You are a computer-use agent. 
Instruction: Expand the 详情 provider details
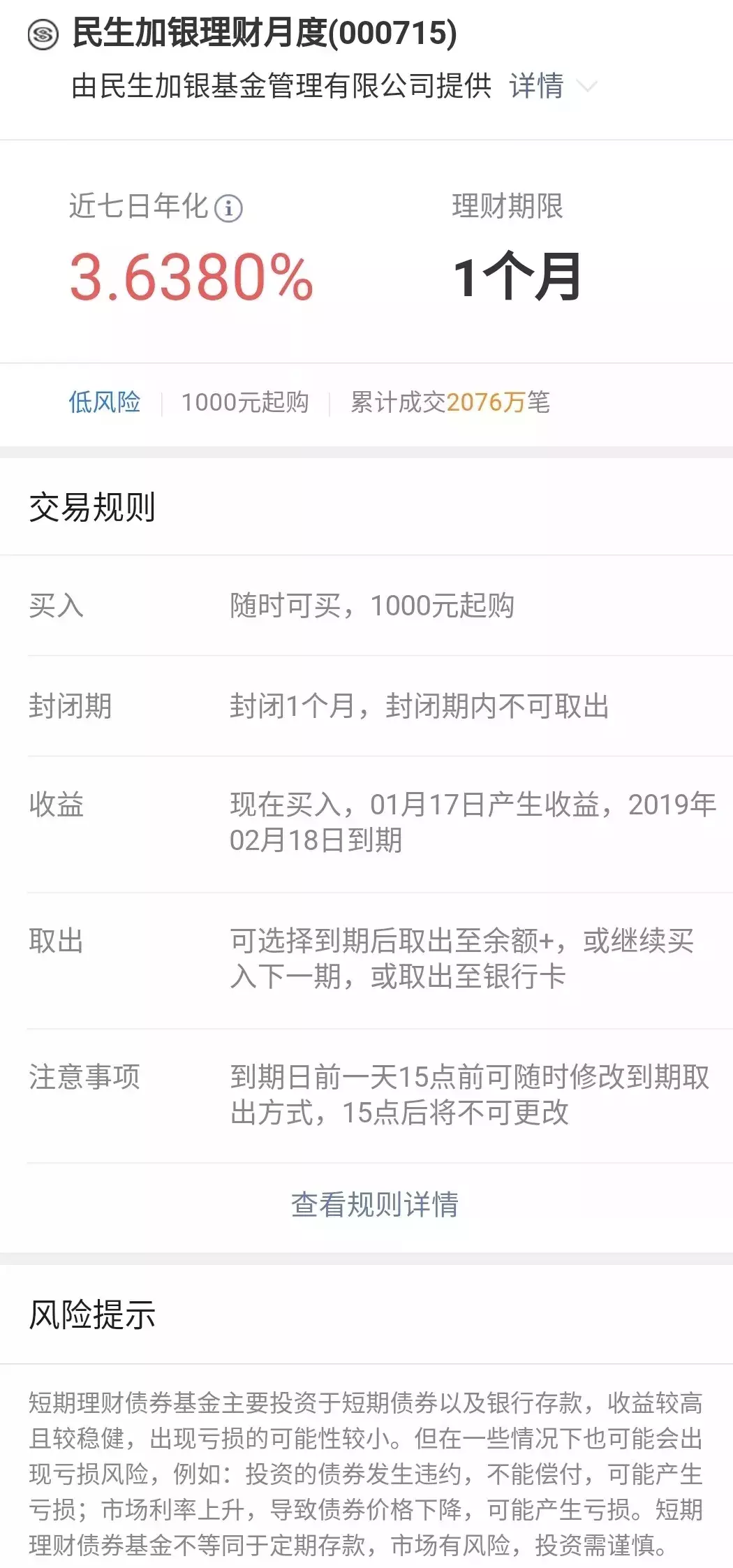(x=551, y=87)
